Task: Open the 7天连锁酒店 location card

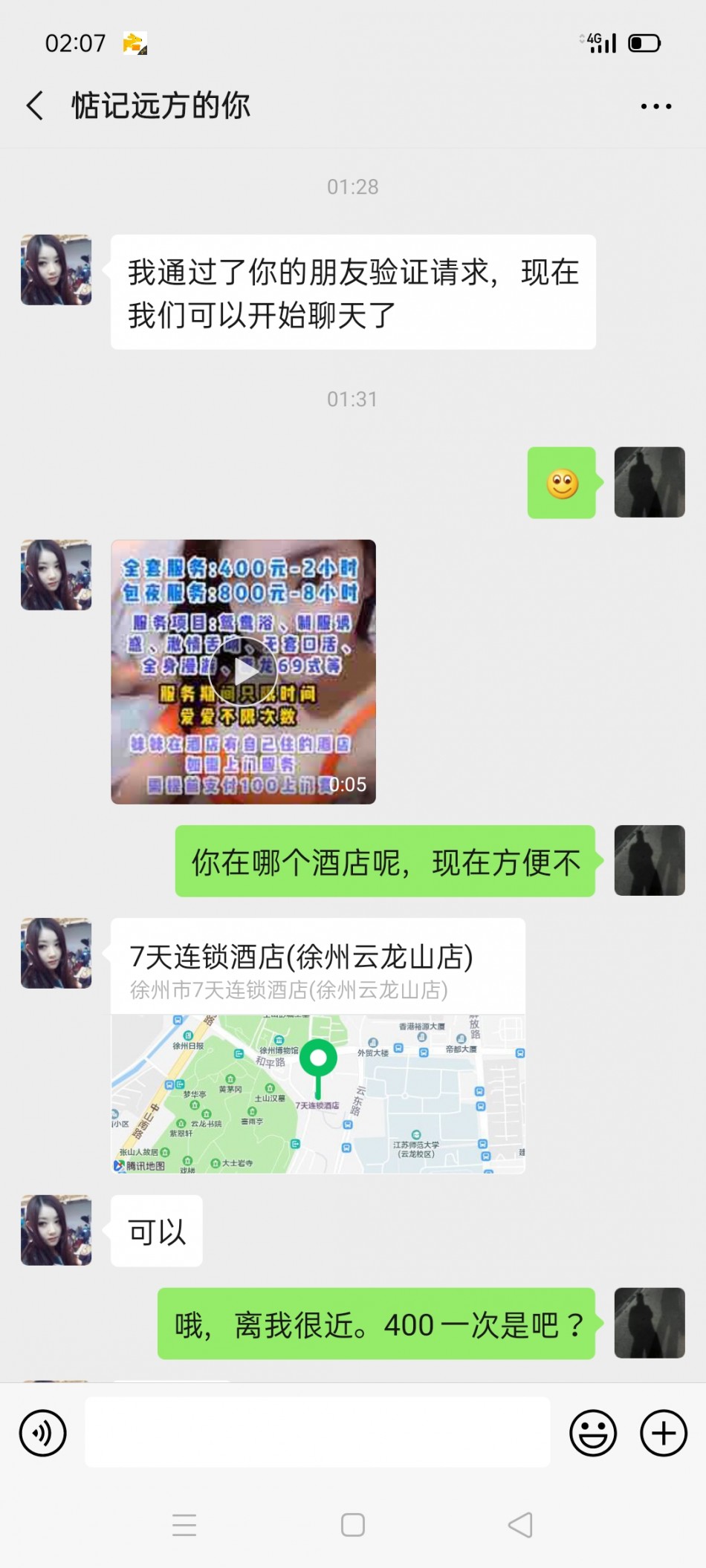Action: point(317,1045)
